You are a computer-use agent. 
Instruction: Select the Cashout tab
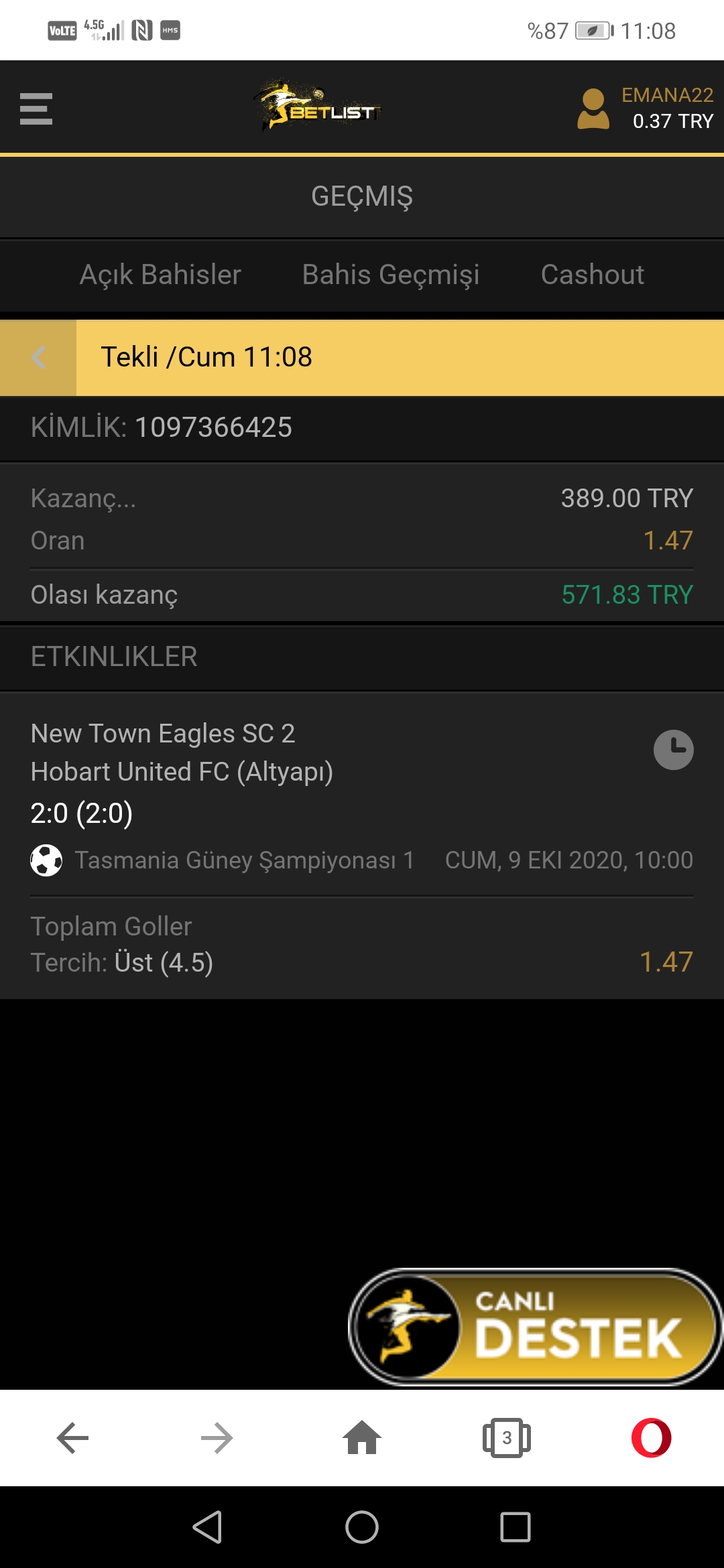593,275
